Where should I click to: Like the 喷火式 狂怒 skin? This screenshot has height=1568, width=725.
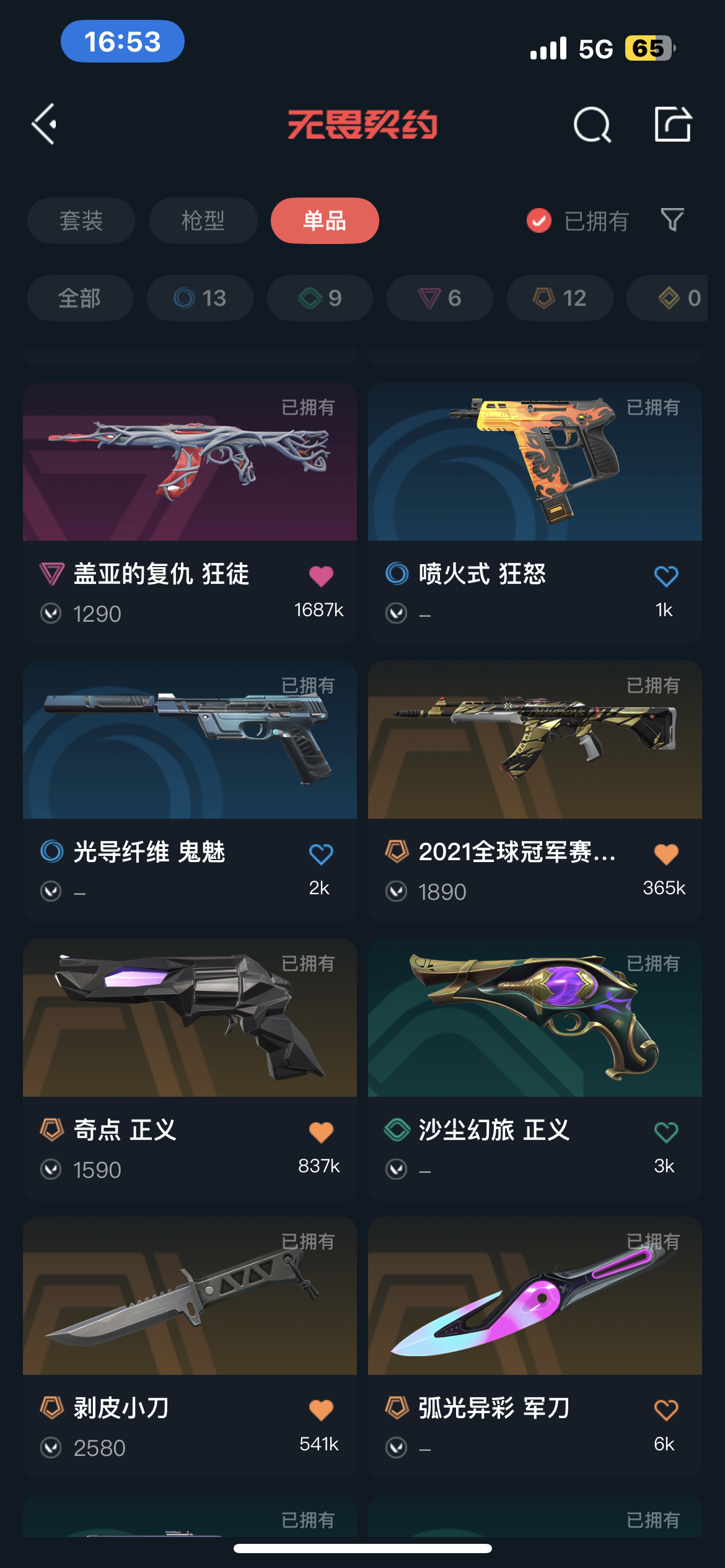click(x=666, y=576)
